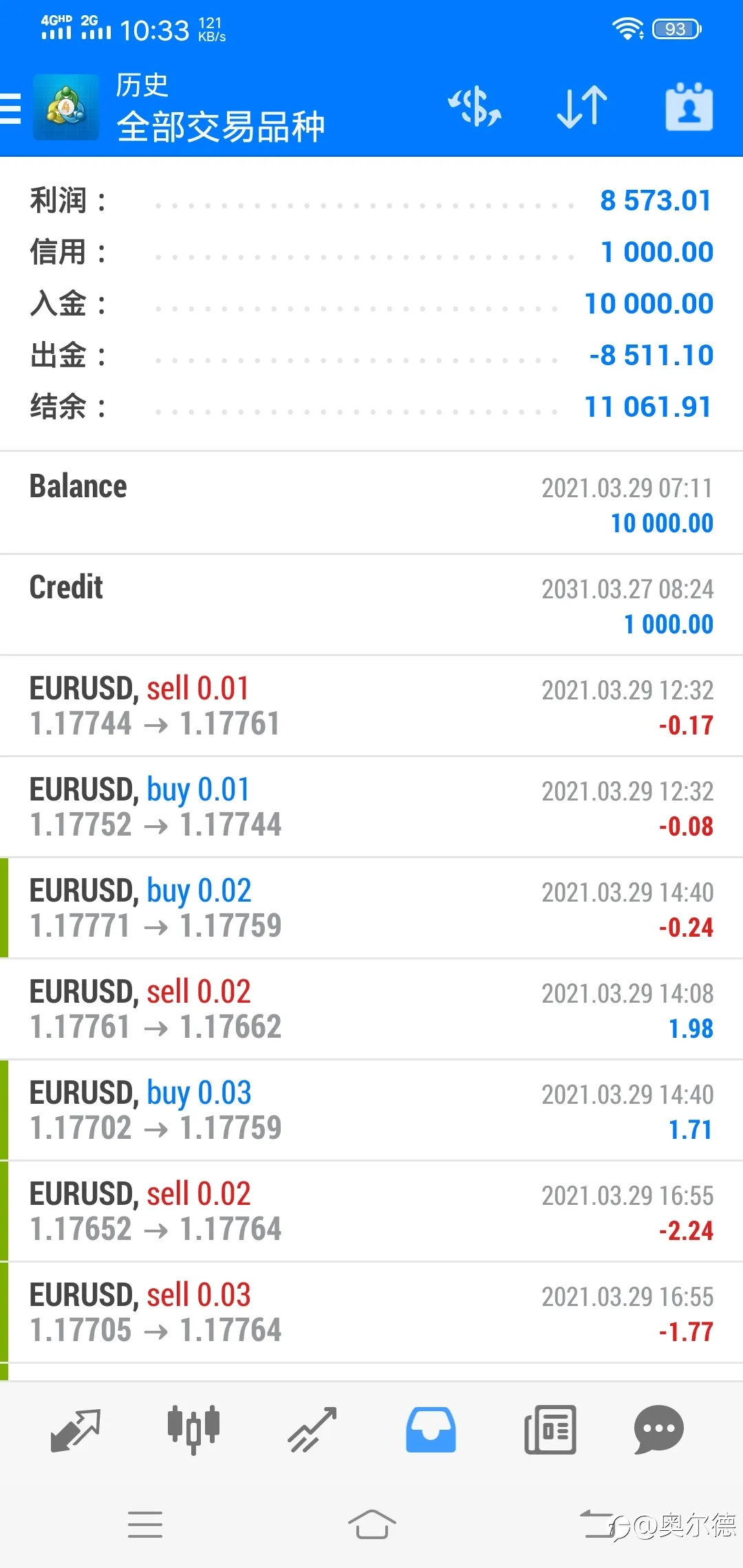Image resolution: width=743 pixels, height=1568 pixels.
Task: Expand EURUSD buy 0.02 trade at 1.17771
Action: [x=371, y=908]
